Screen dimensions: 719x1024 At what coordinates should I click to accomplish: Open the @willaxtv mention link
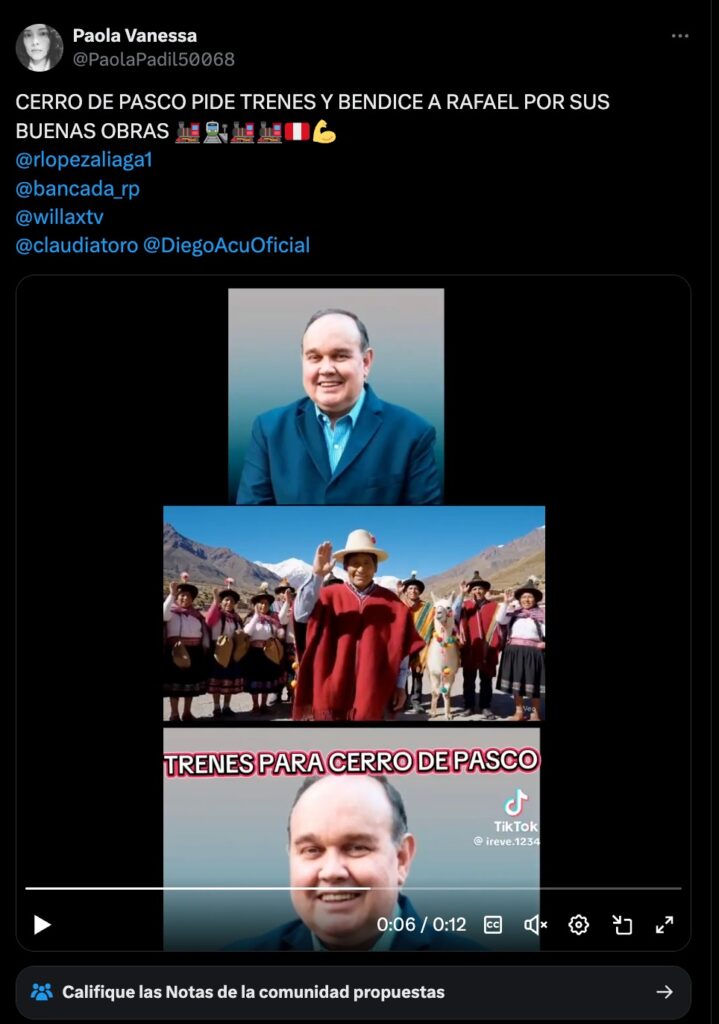coord(60,217)
